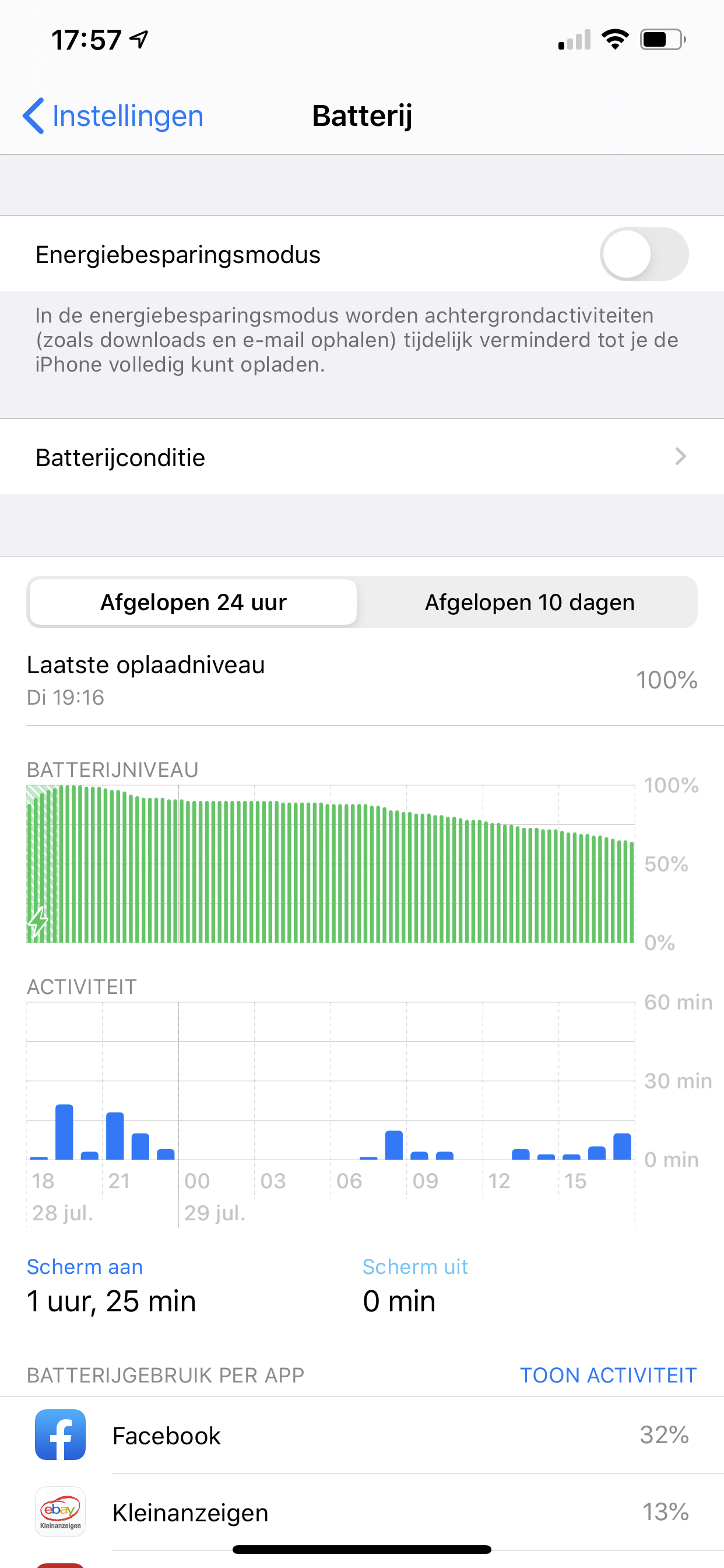
Task: Tap the battery level chart
Action: (x=331, y=864)
